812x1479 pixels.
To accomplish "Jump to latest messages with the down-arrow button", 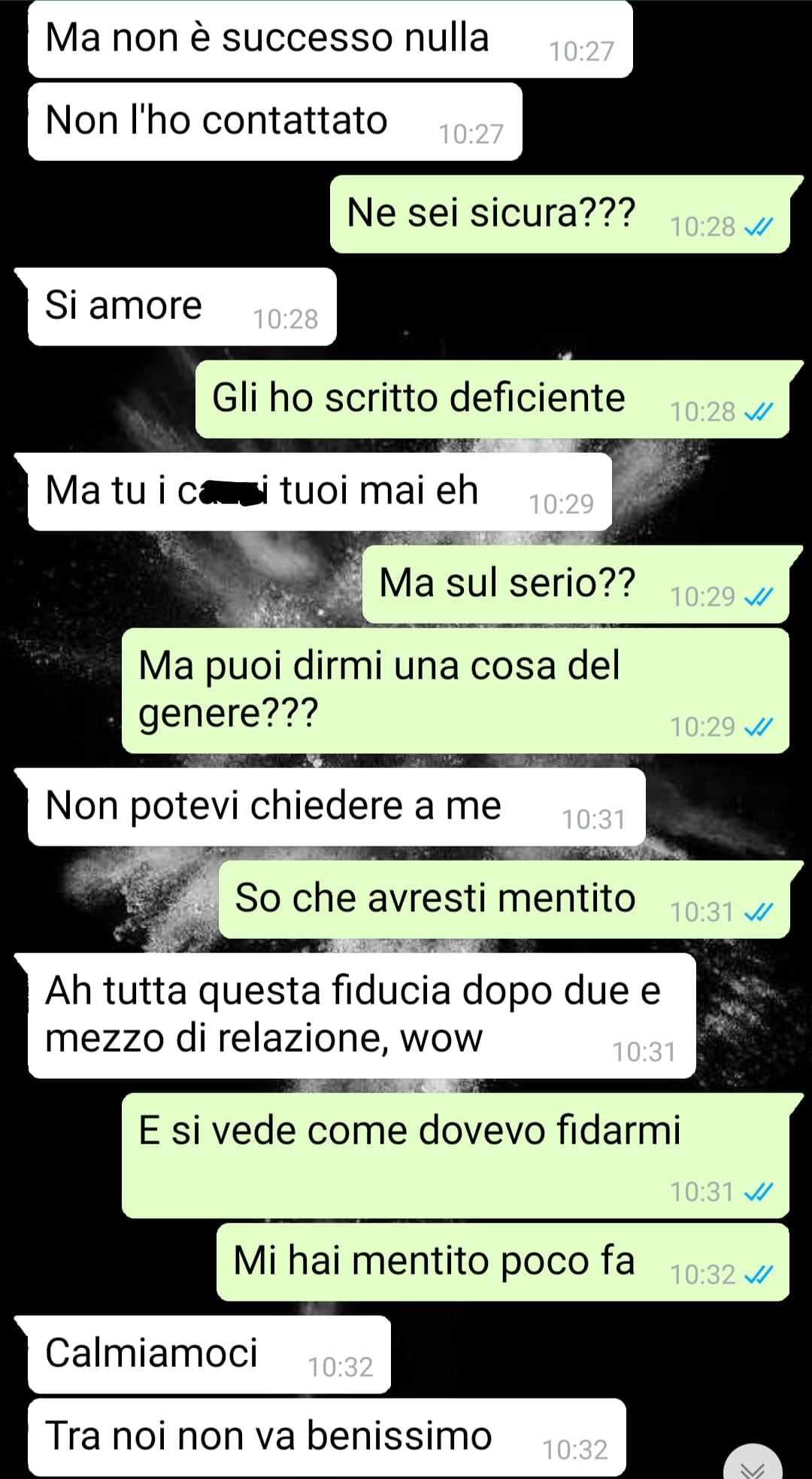I will pos(753,1464).
